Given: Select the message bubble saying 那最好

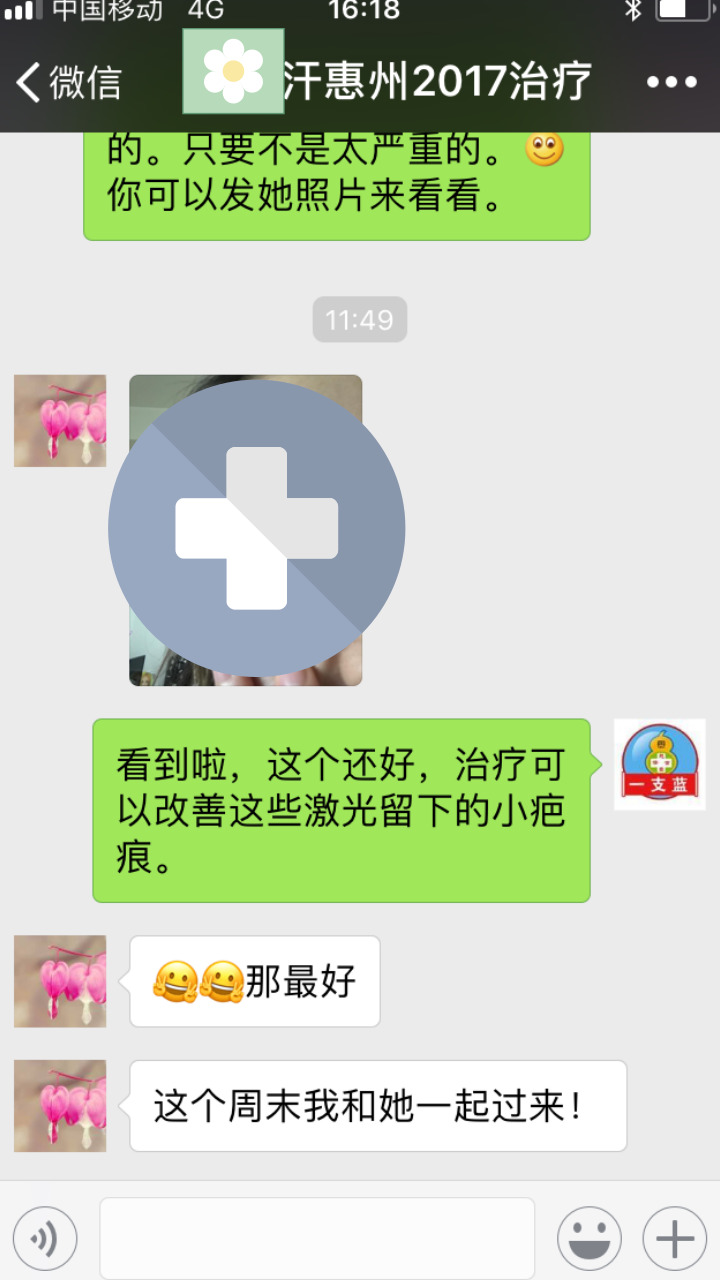Looking at the screenshot, I should (254, 981).
